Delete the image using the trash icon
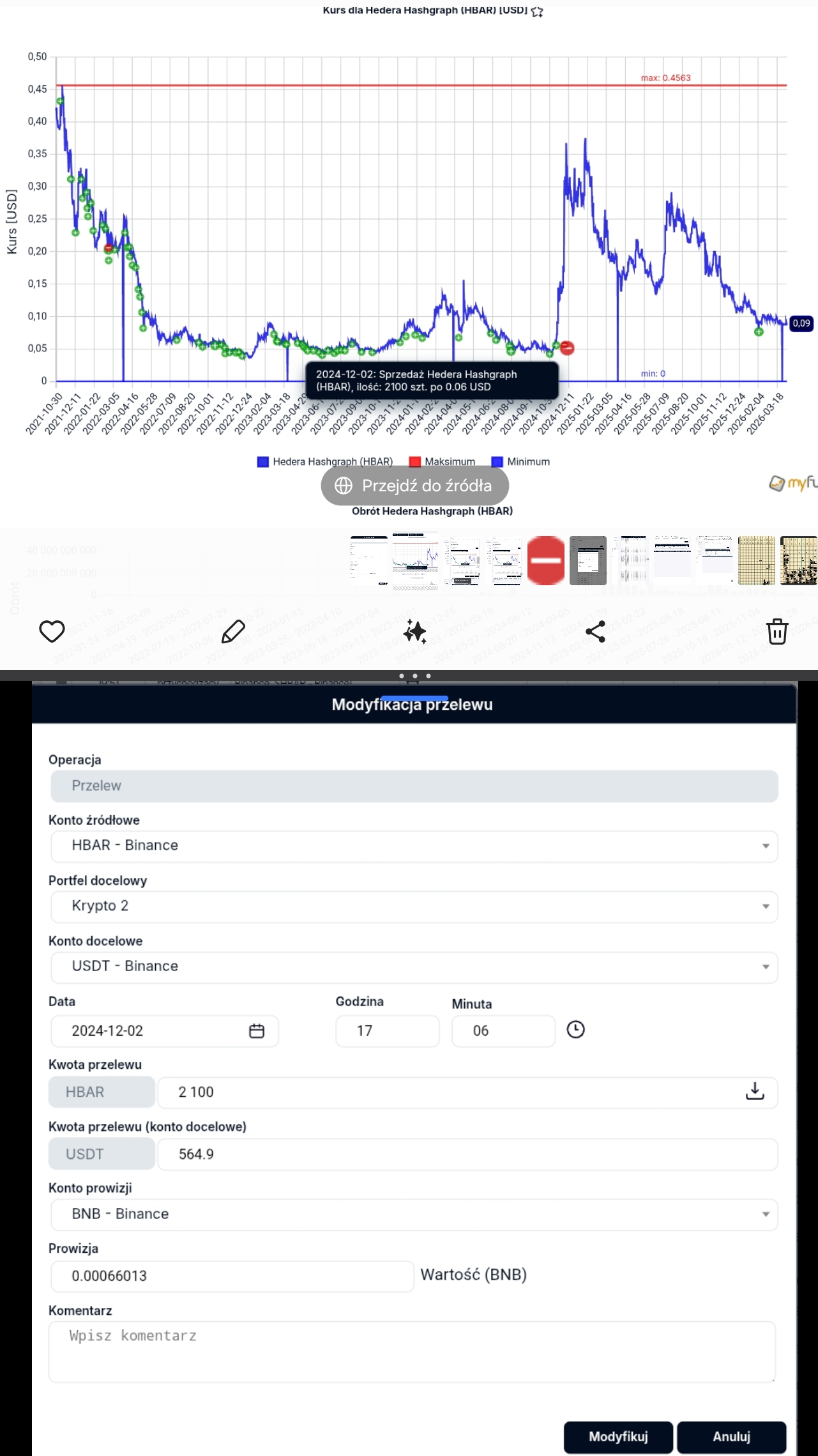Image resolution: width=818 pixels, height=1456 pixels. (776, 631)
